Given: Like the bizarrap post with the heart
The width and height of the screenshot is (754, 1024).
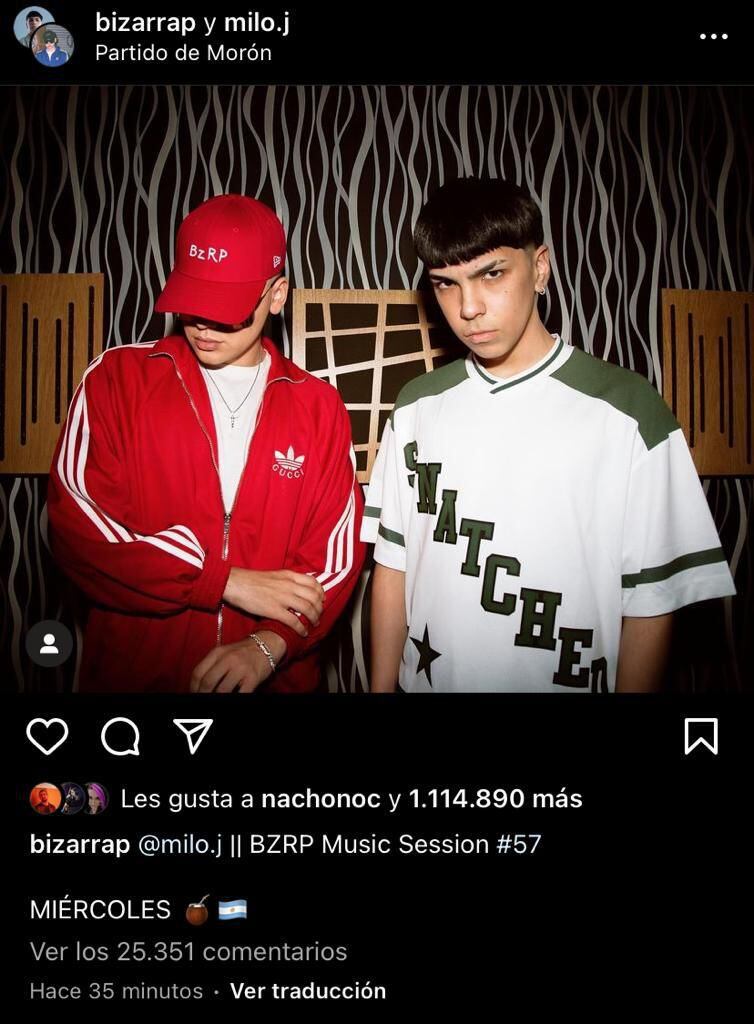Looking at the screenshot, I should pos(47,737).
